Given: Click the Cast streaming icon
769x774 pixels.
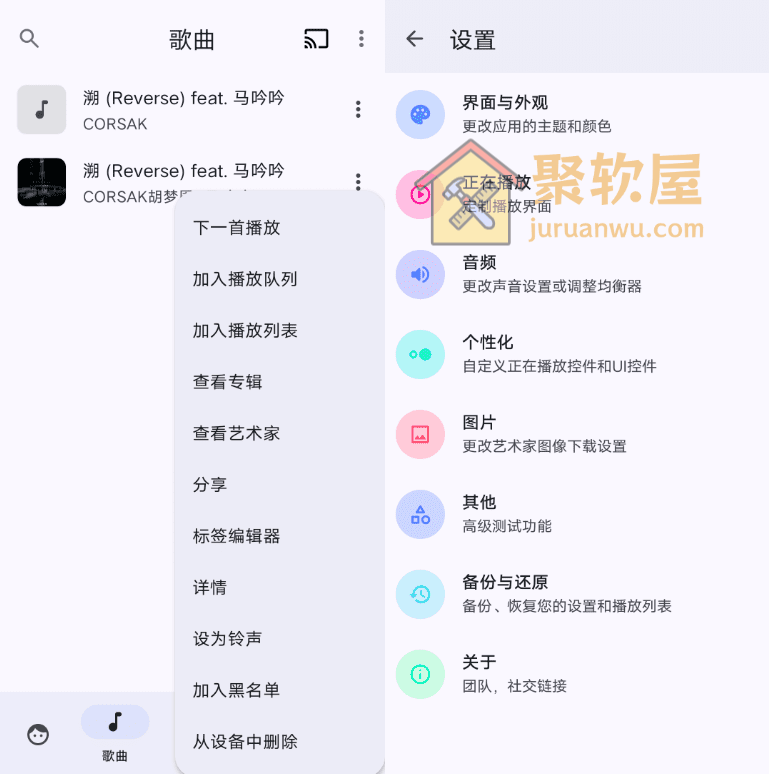Looking at the screenshot, I should [x=315, y=39].
